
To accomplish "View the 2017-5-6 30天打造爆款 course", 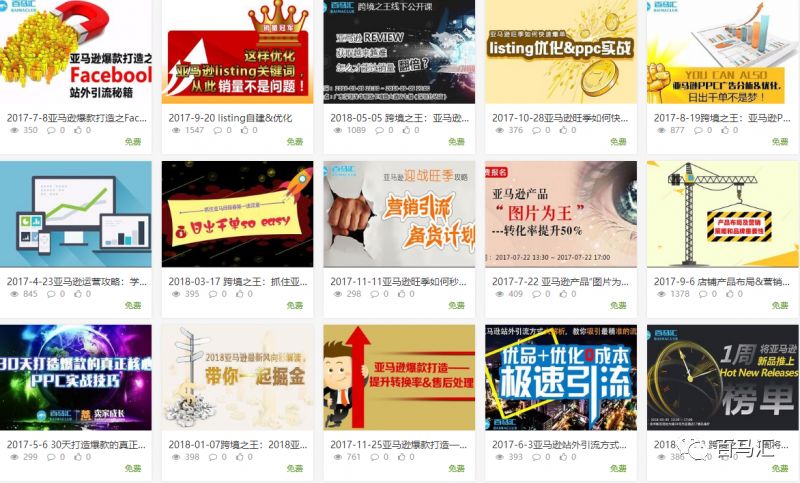I will (76, 444).
